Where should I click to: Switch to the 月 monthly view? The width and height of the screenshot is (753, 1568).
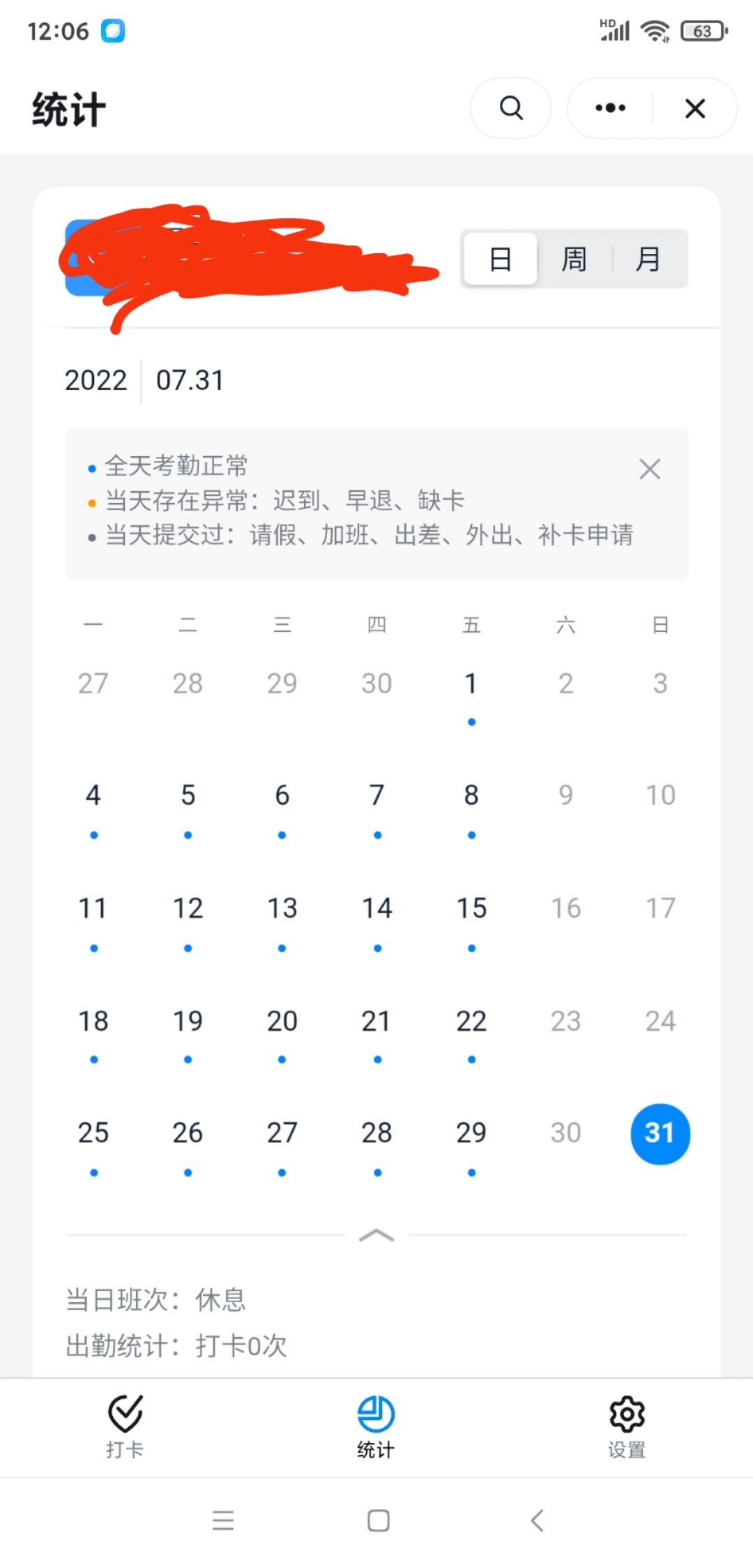648,259
